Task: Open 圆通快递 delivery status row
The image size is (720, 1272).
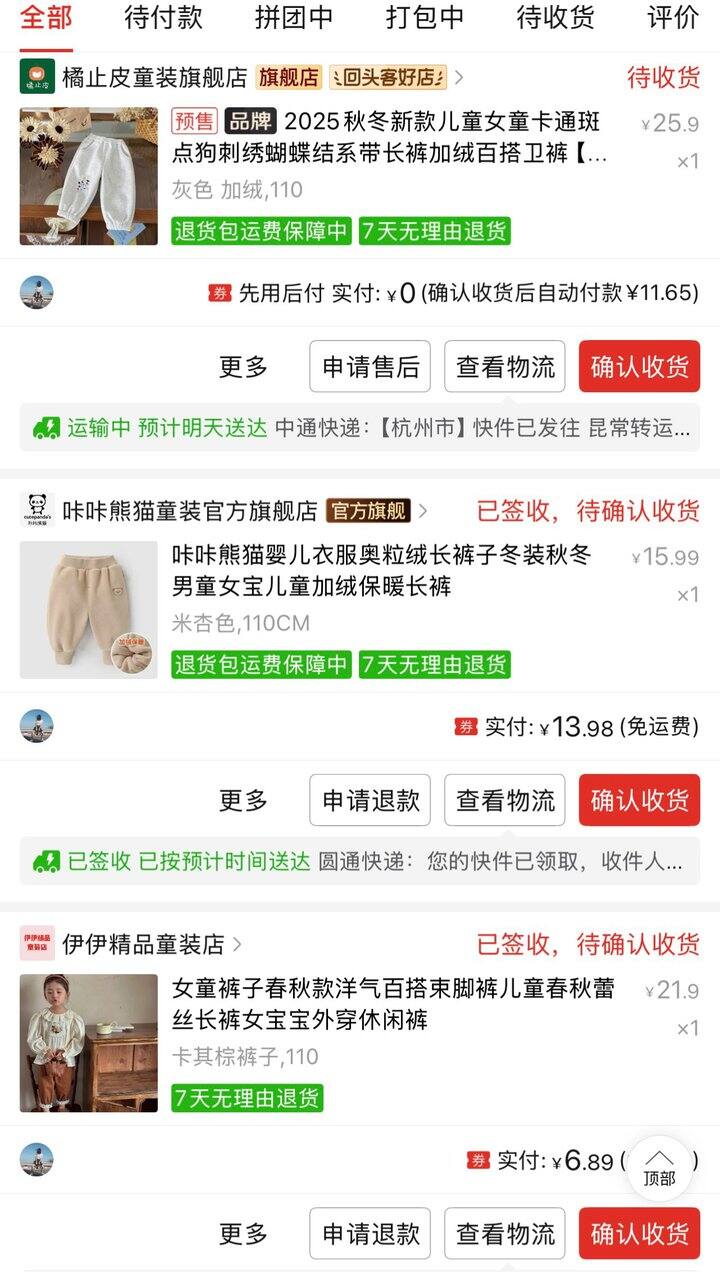Action: point(360,862)
